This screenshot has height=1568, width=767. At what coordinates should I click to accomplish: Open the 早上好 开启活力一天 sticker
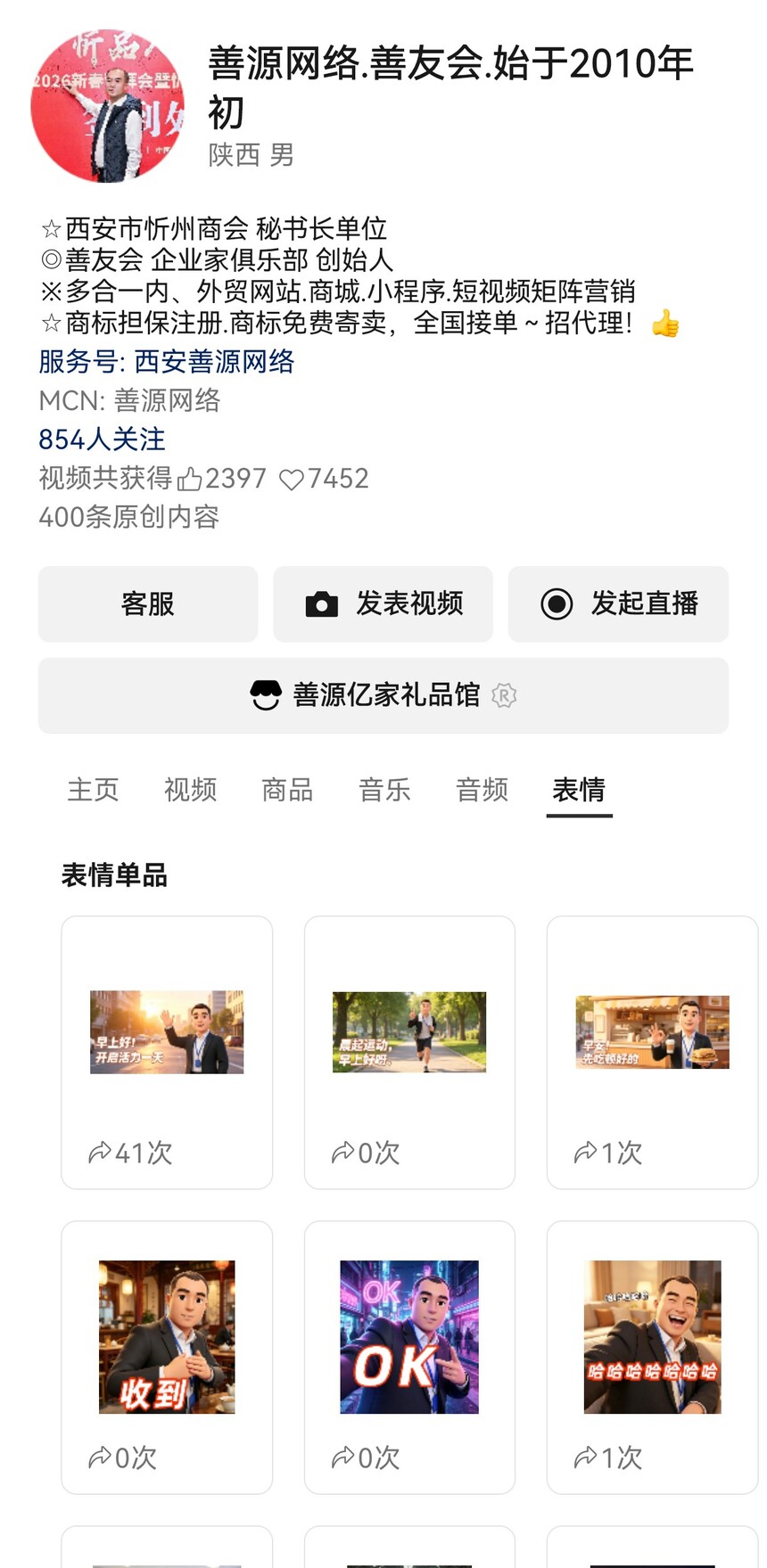click(x=167, y=1032)
